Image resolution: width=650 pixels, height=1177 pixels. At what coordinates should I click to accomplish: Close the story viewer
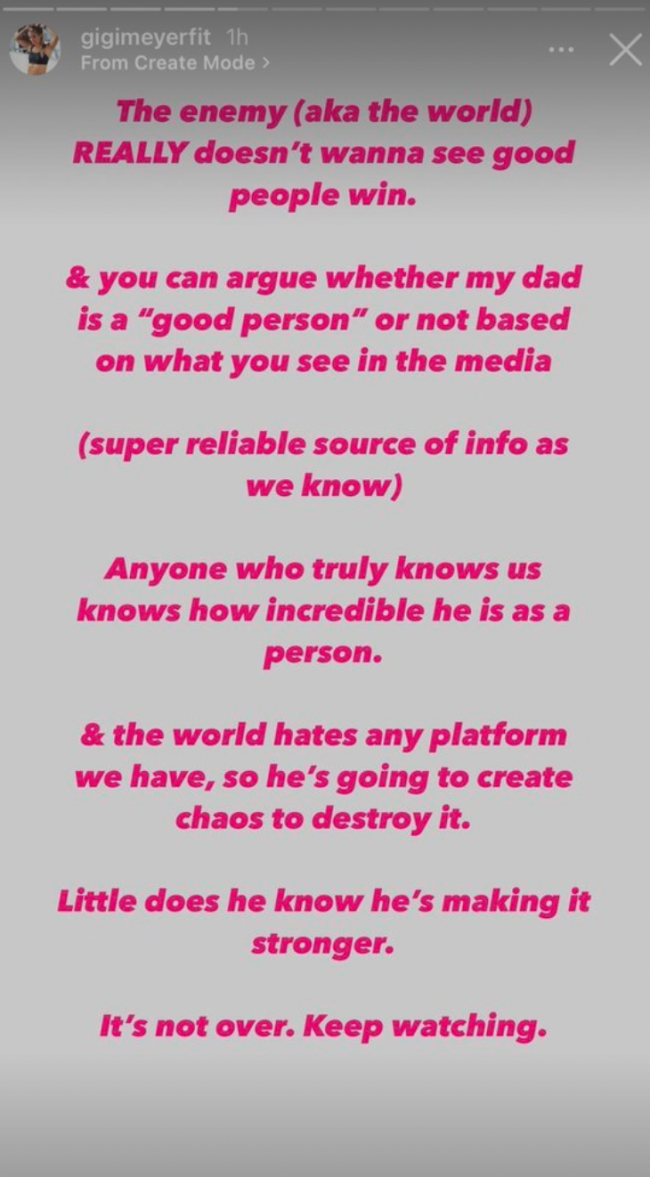click(625, 49)
